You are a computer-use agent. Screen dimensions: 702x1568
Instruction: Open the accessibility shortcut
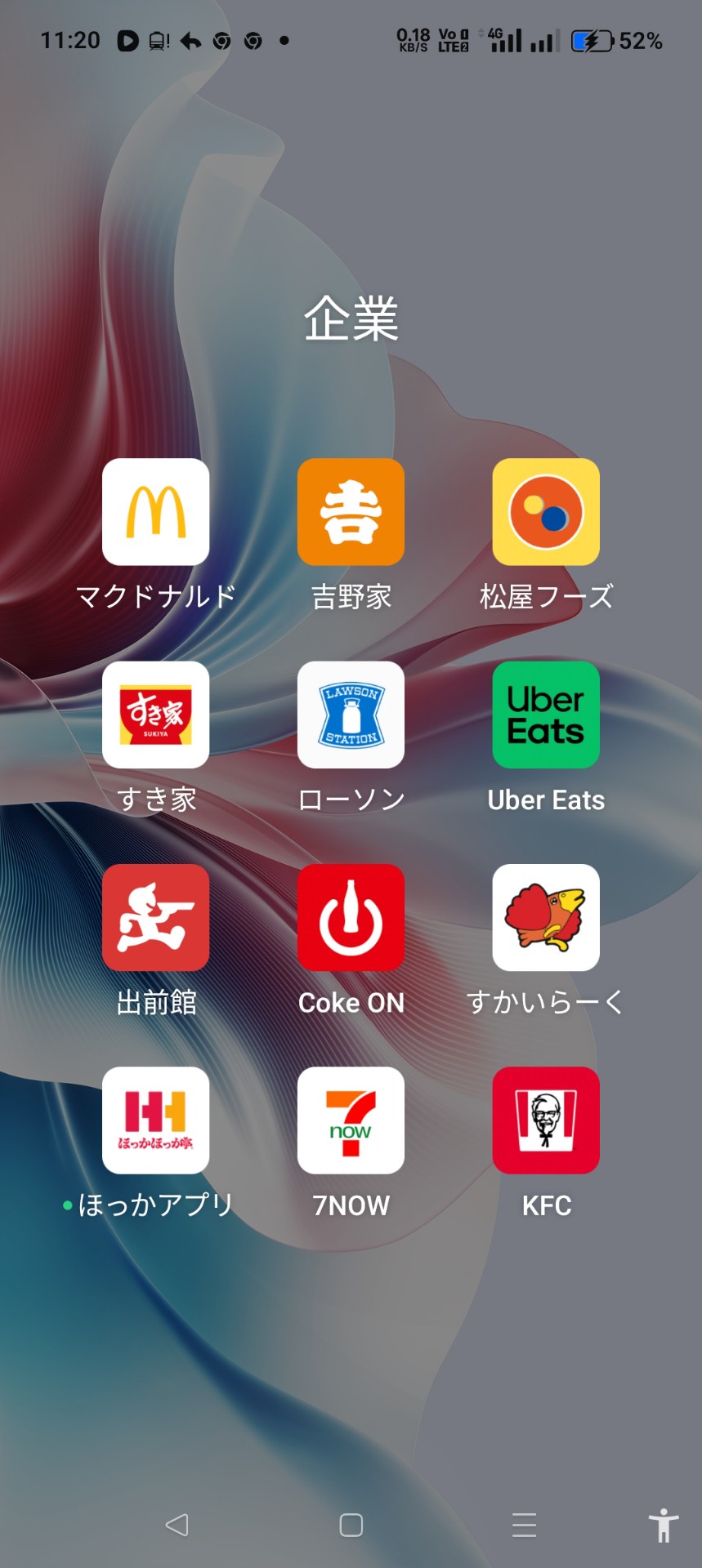coord(663,1525)
